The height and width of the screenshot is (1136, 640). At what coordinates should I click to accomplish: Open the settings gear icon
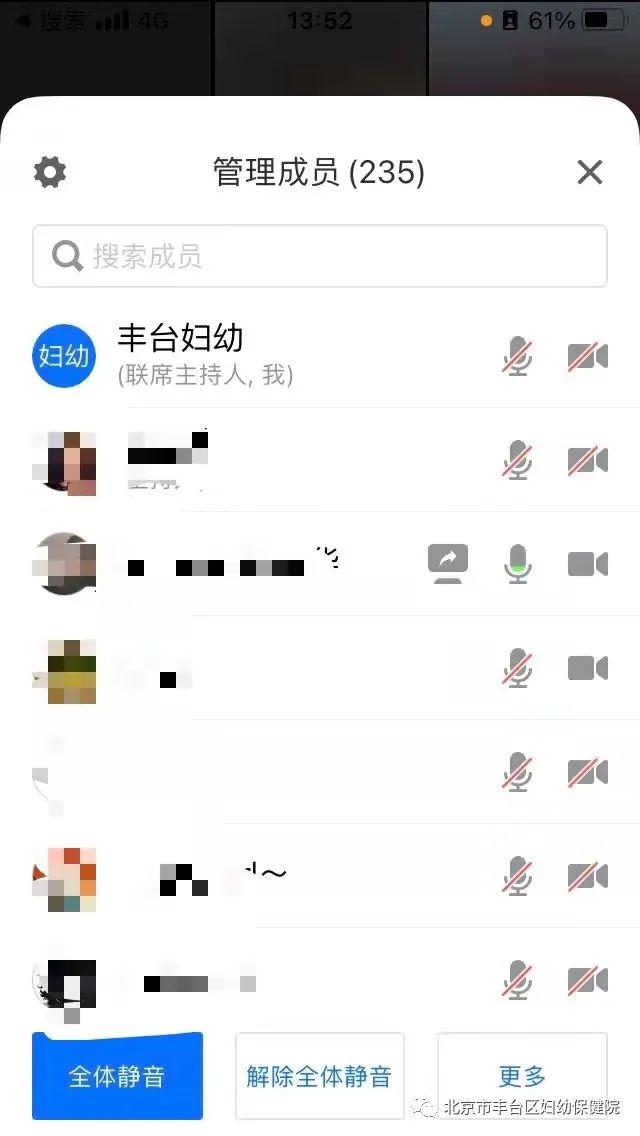pyautogui.click(x=49, y=172)
